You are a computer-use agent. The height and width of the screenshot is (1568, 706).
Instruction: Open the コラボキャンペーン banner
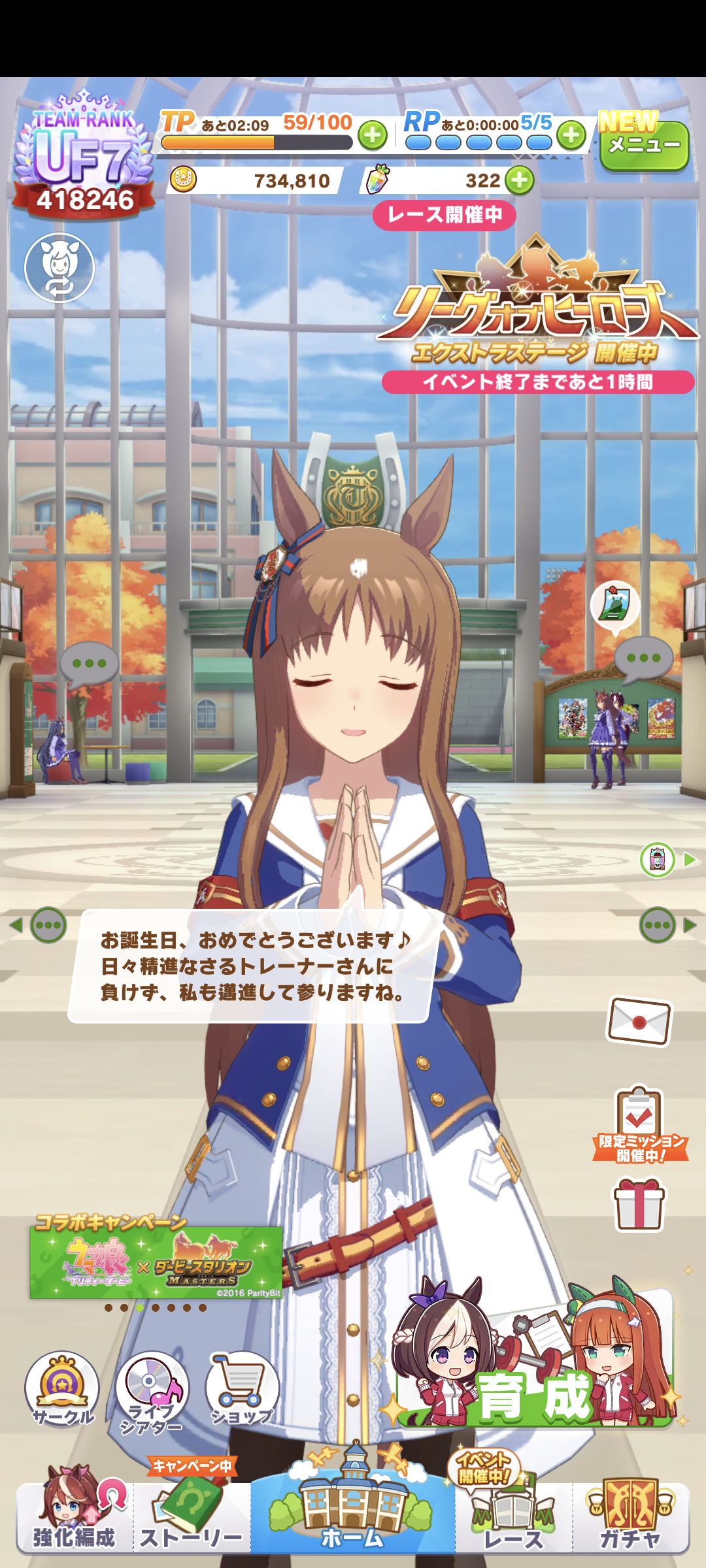pos(156,1262)
